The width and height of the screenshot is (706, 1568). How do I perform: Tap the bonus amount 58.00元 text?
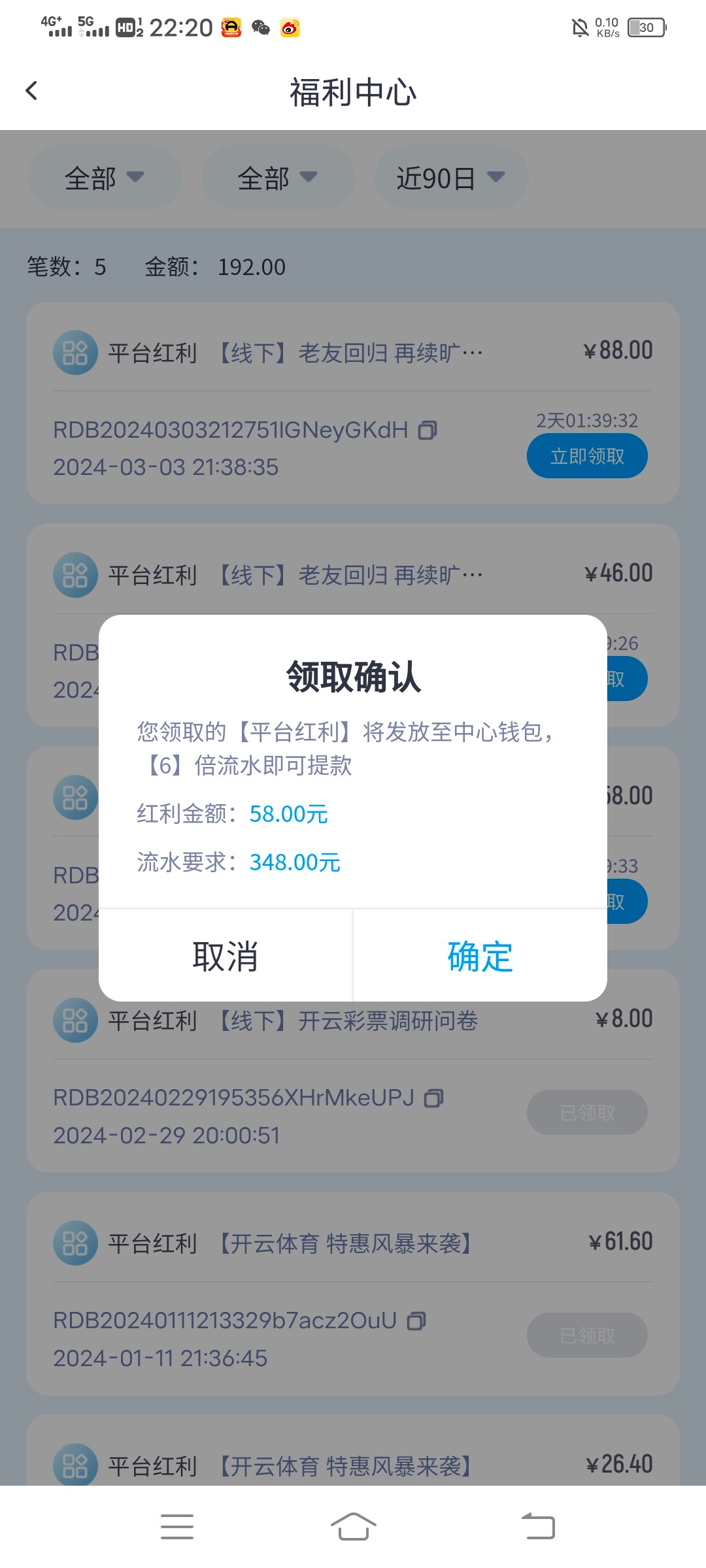click(289, 813)
